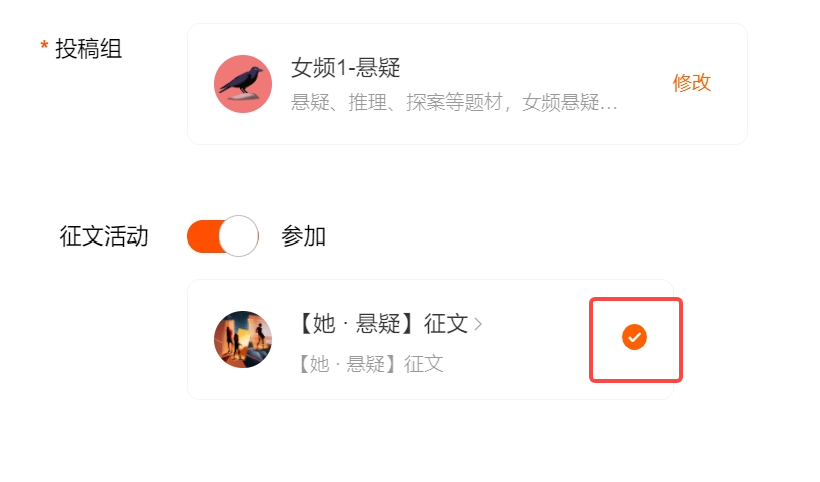Open the 【她·悬疑】征文 activity details
The height and width of the screenshot is (482, 820).
pos(390,324)
